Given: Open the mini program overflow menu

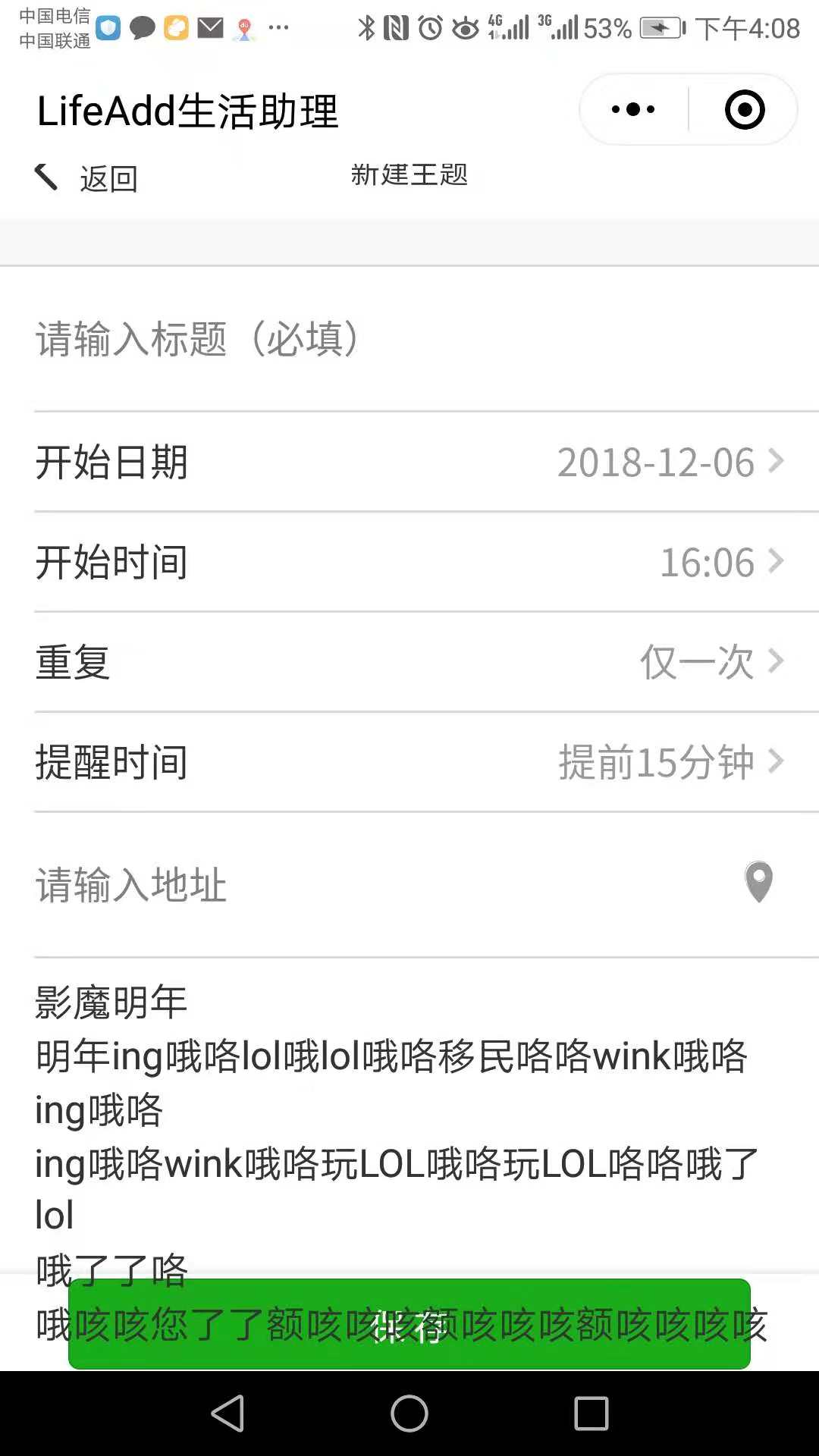Looking at the screenshot, I should pyautogui.click(x=633, y=110).
